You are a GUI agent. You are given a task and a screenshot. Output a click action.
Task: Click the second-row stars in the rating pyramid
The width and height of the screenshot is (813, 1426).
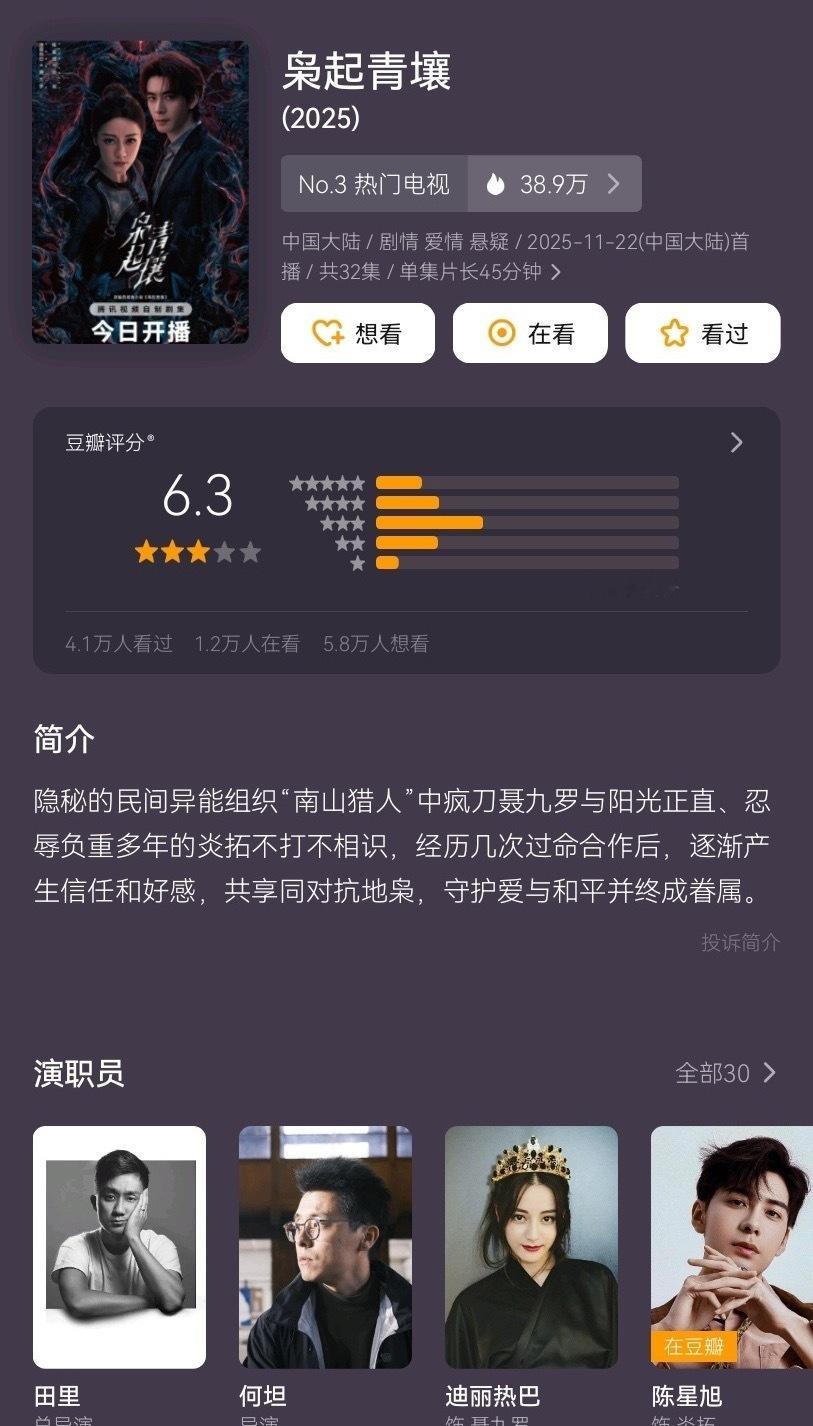click(x=334, y=502)
